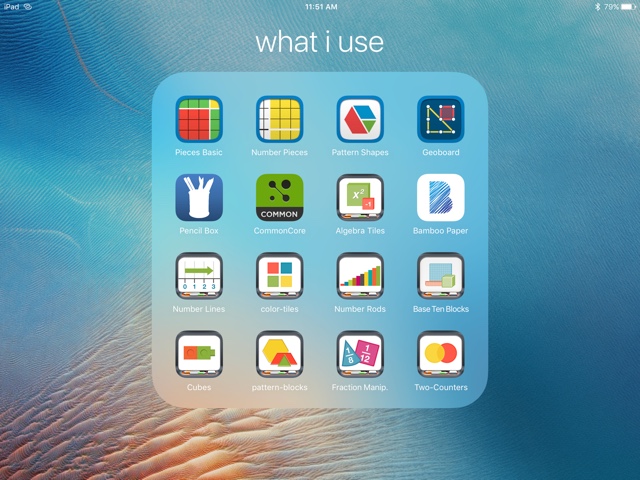Launch the Number Pieces app
This screenshot has width=640, height=480.
pyautogui.click(x=279, y=120)
